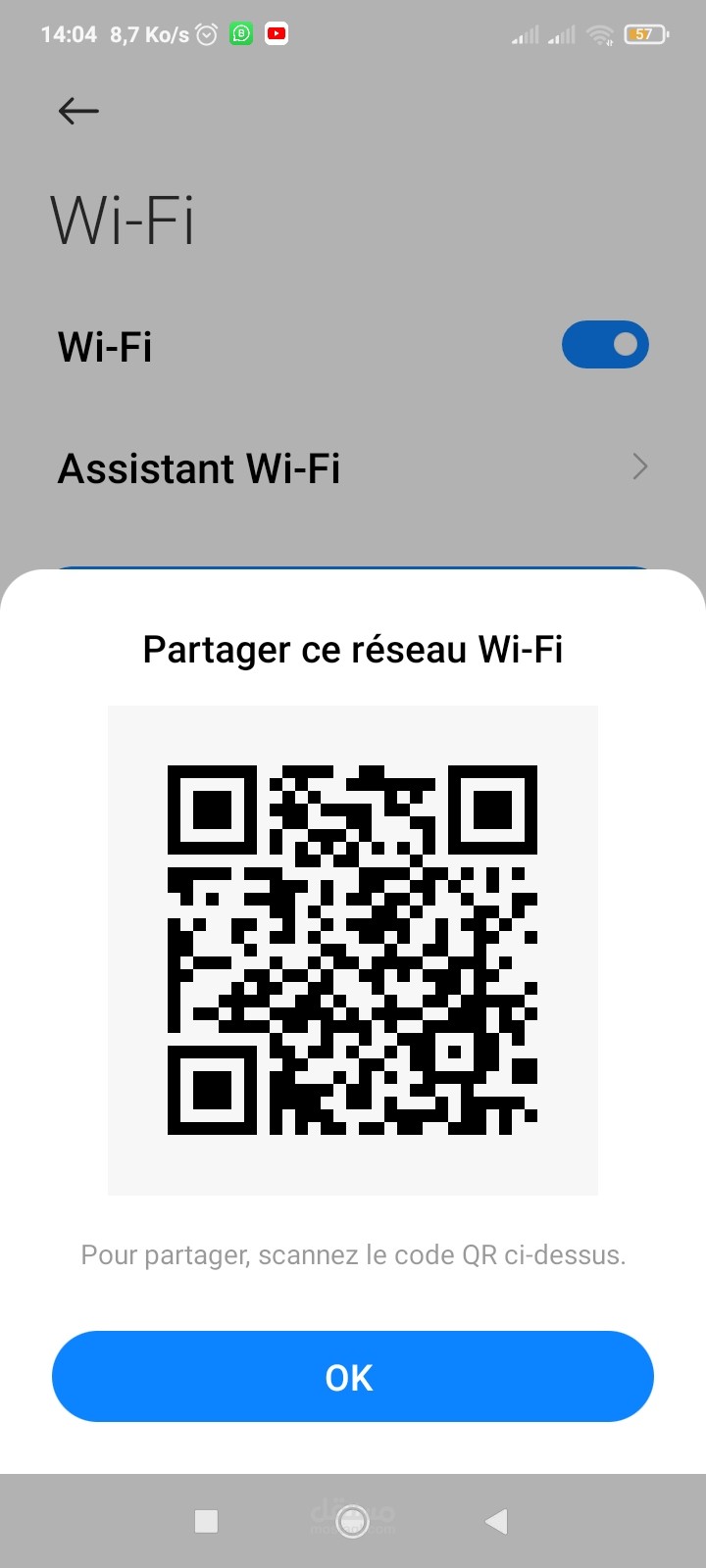Screen dimensions: 706x1568
Task: Confirm the share dialog with OK
Action: pos(352,1376)
